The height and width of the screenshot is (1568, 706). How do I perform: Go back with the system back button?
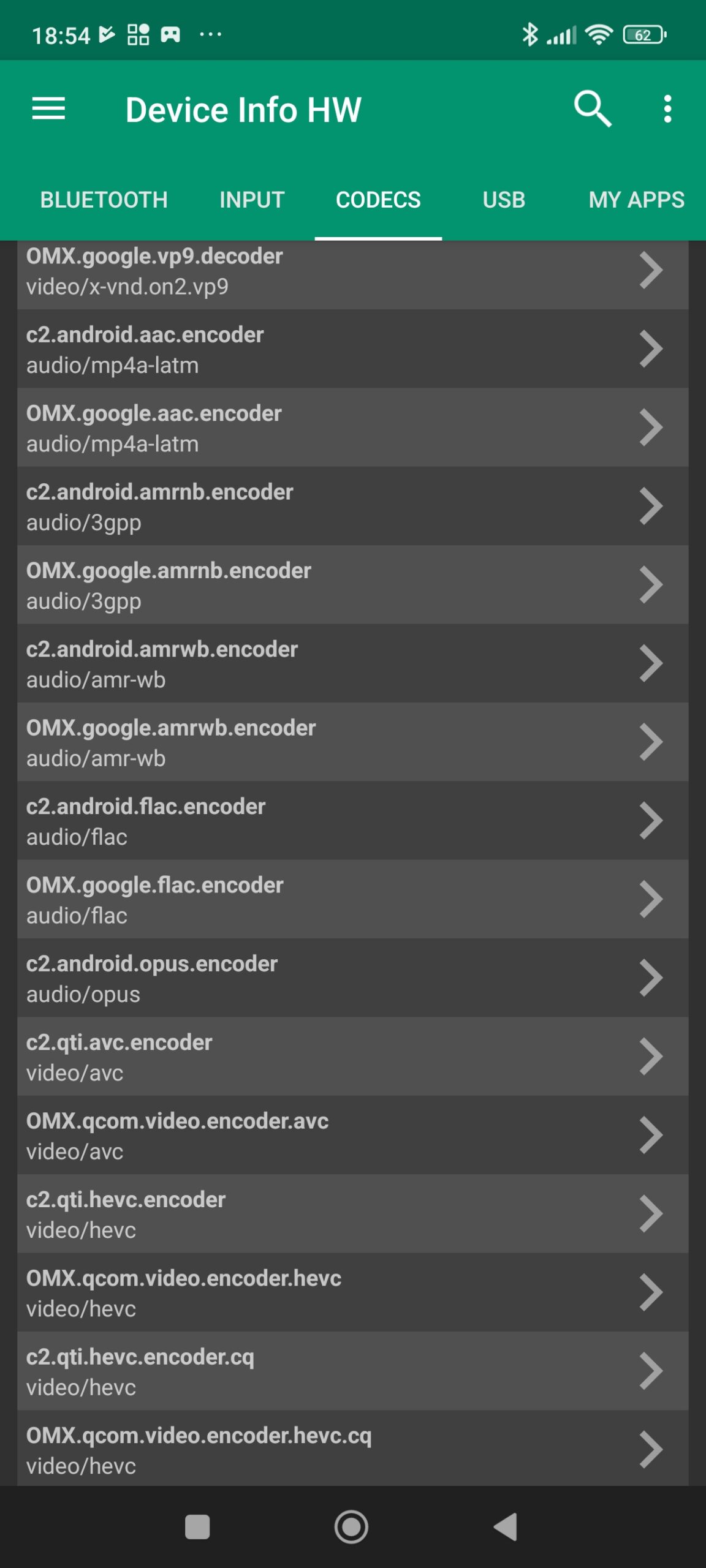point(506,1526)
